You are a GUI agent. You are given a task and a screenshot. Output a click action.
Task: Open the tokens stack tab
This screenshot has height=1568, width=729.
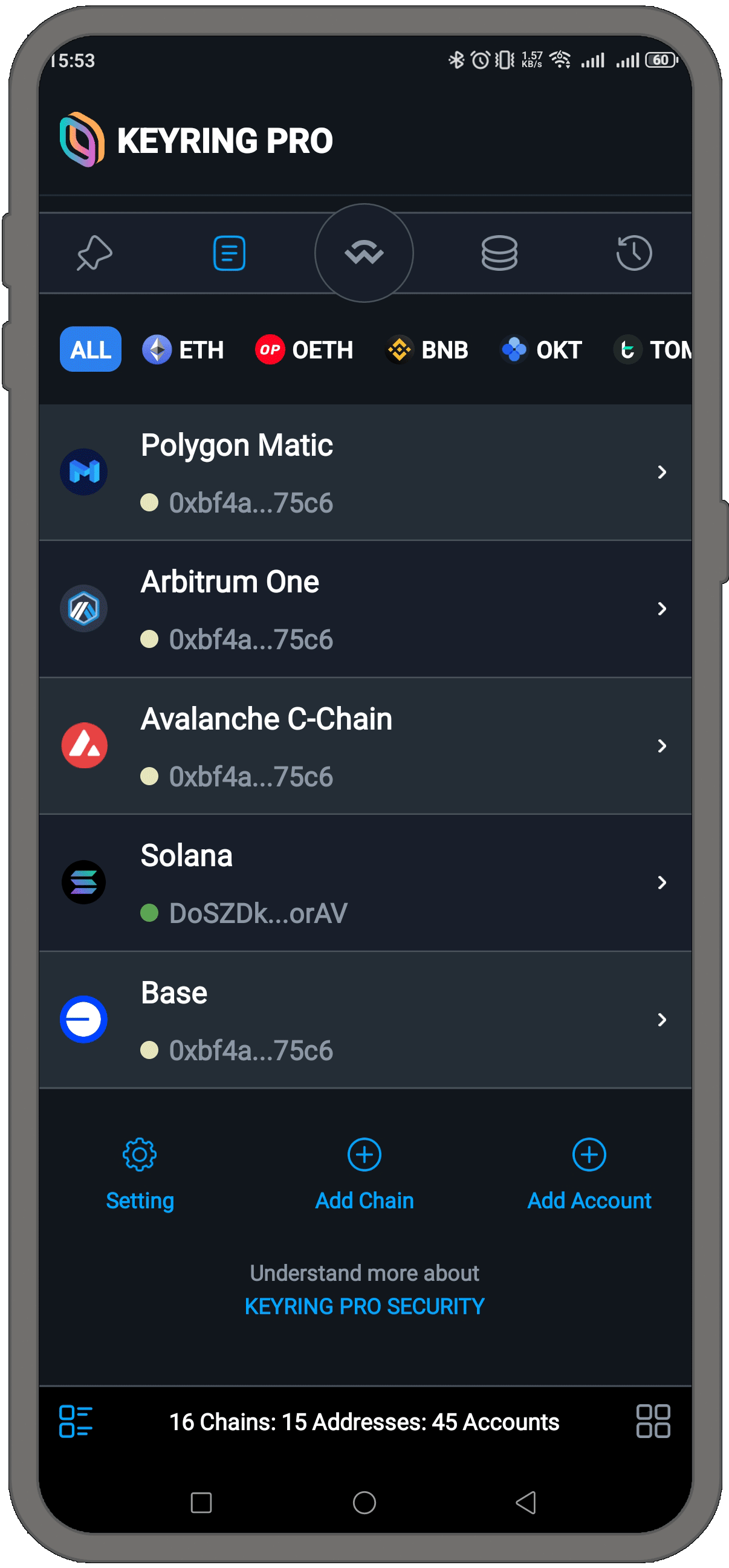point(499,253)
